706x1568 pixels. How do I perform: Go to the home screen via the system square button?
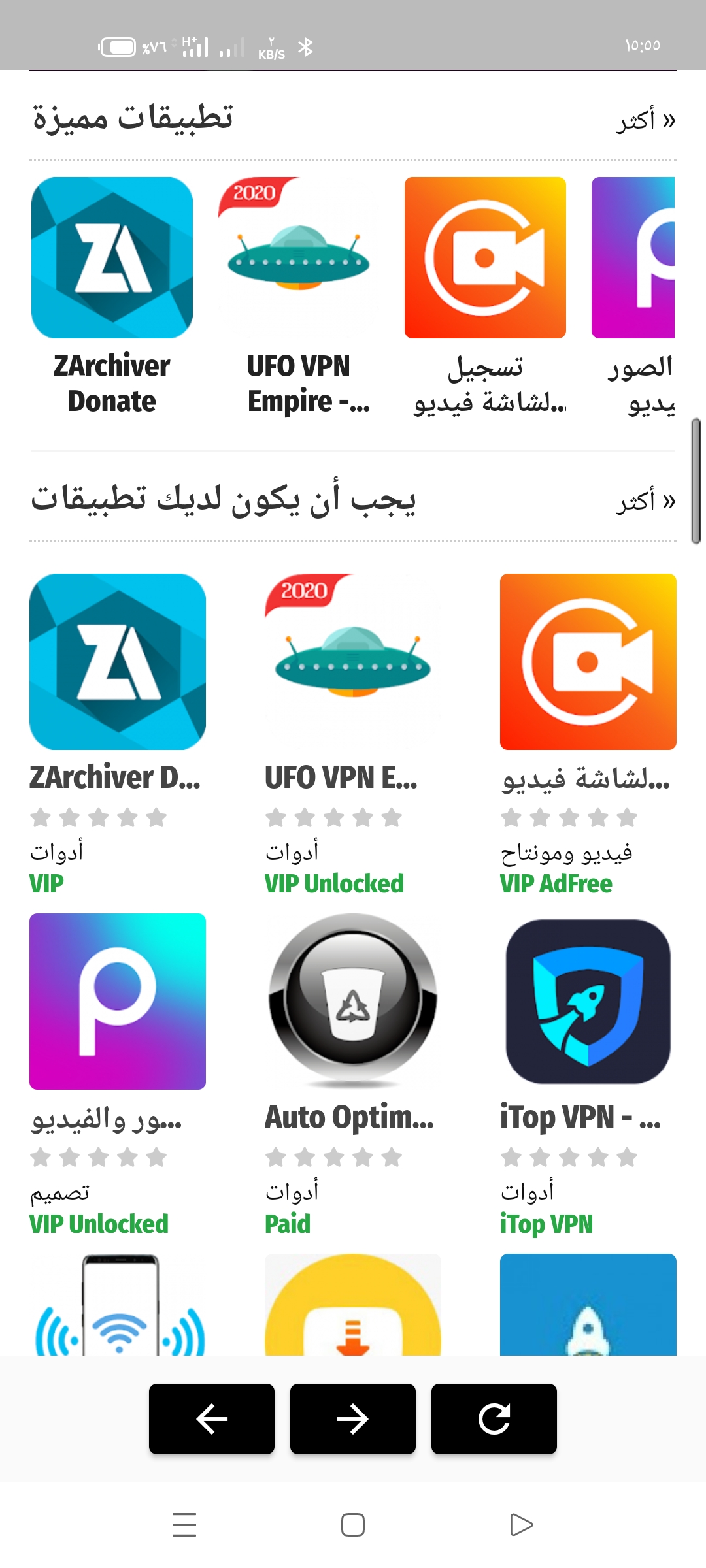coord(353,1525)
